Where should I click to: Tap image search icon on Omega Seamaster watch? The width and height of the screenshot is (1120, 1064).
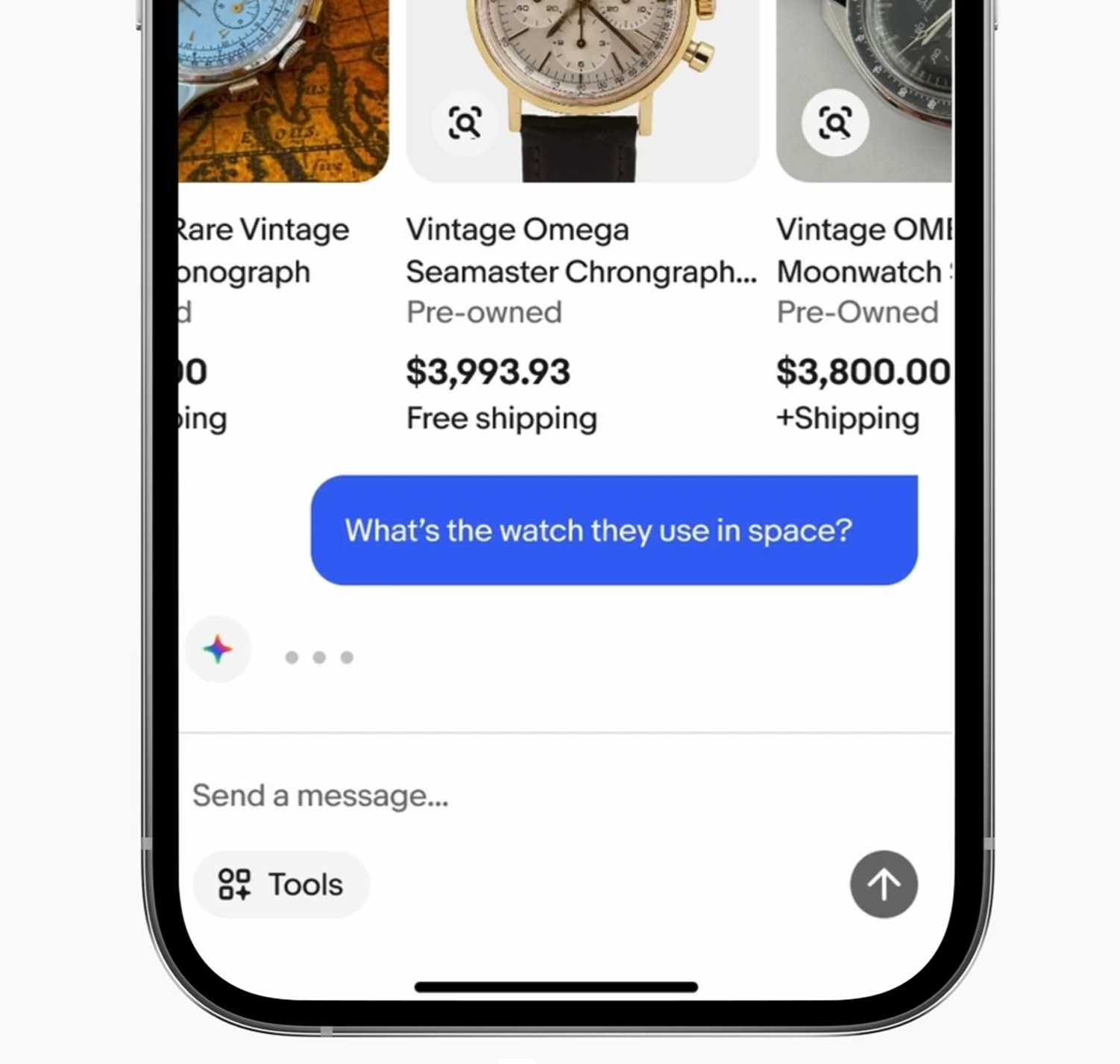pos(465,123)
